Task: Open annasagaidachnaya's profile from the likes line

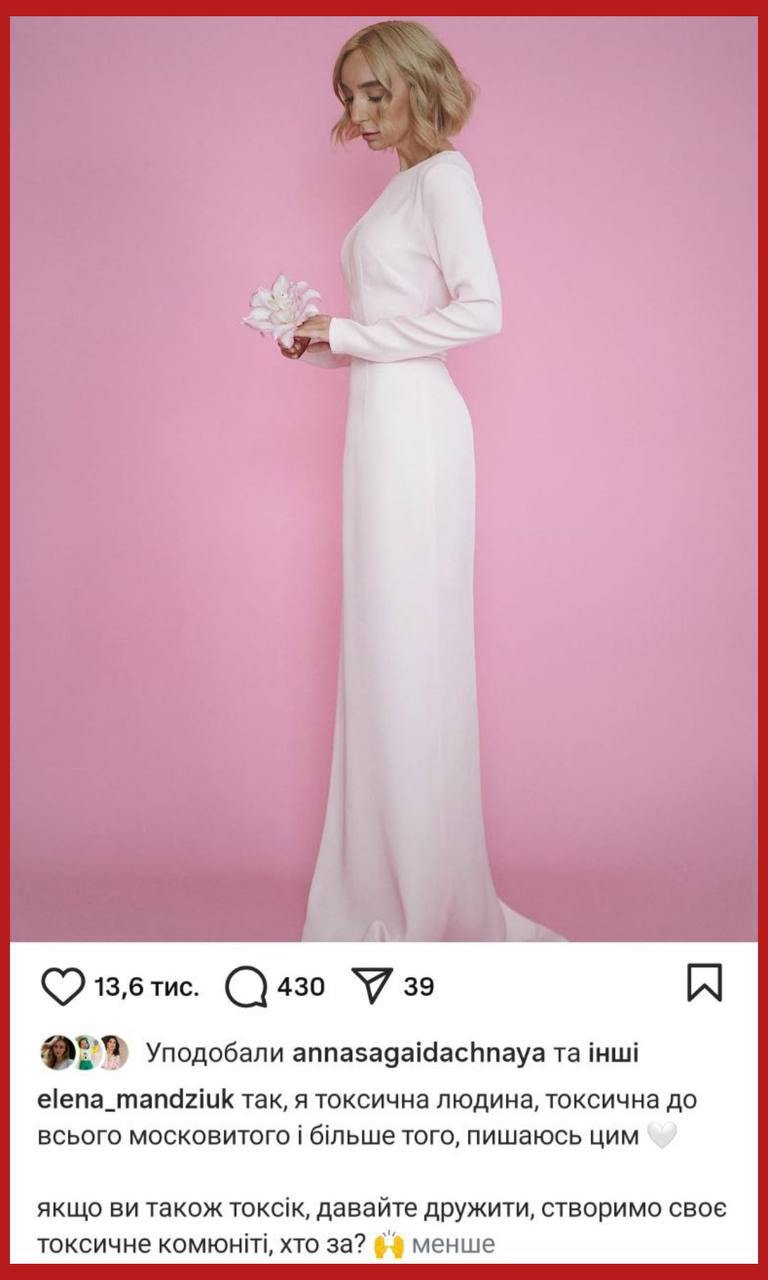Action: [x=420, y=1053]
